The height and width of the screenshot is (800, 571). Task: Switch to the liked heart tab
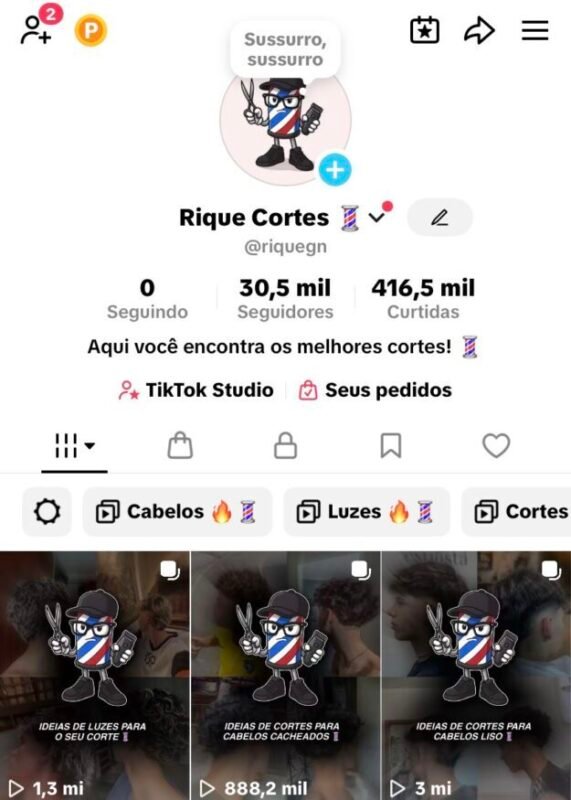coord(496,445)
